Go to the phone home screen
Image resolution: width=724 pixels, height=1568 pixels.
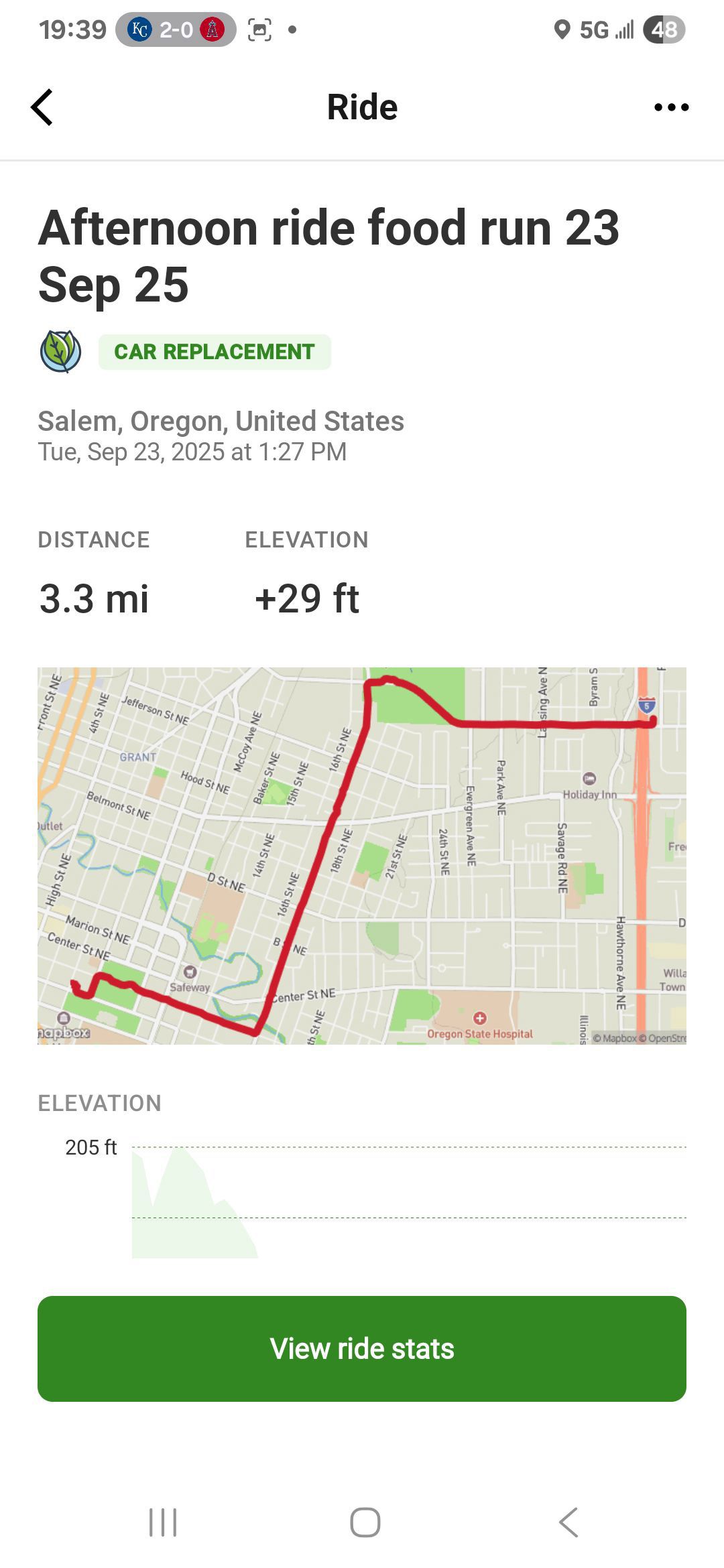pyautogui.click(x=365, y=1522)
